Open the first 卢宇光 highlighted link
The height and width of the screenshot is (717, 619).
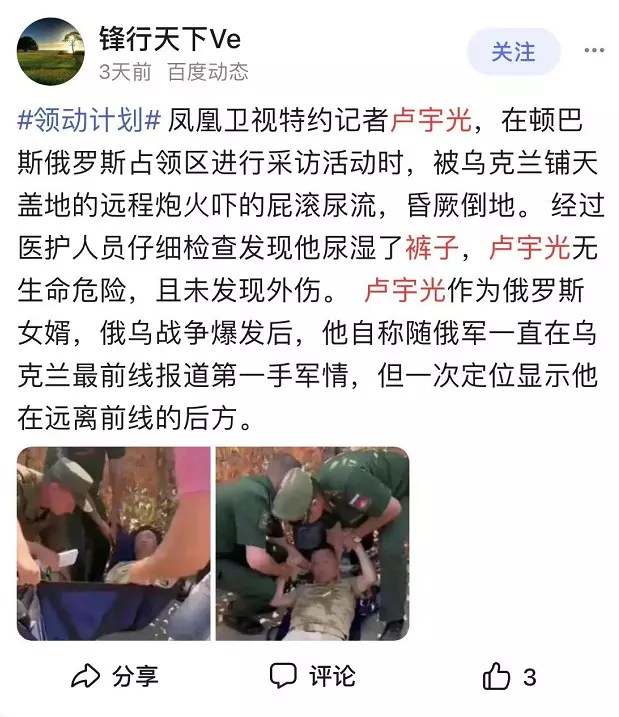coord(430,120)
